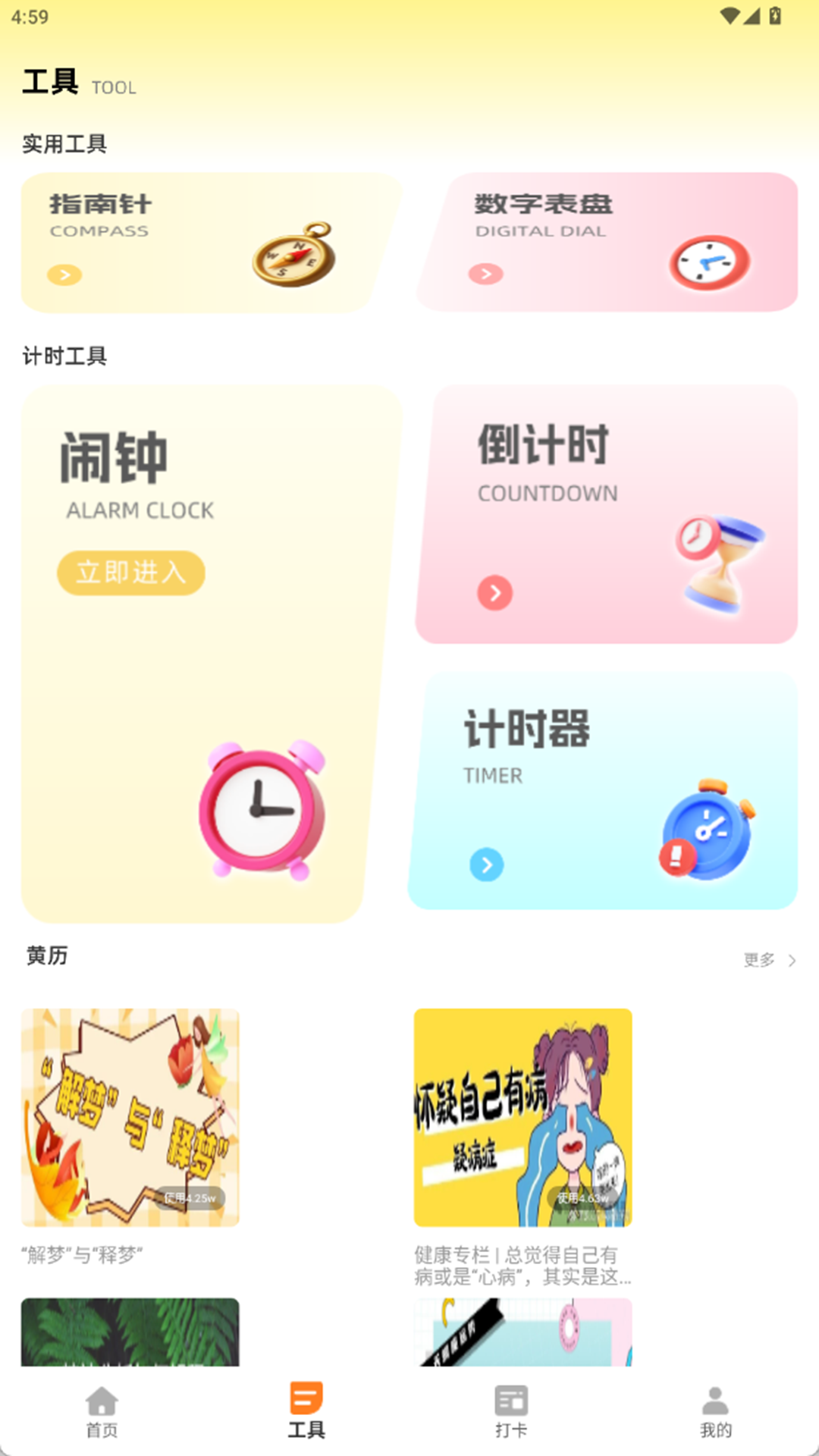
Task: Click the compass card arrow button
Action: tap(64, 275)
